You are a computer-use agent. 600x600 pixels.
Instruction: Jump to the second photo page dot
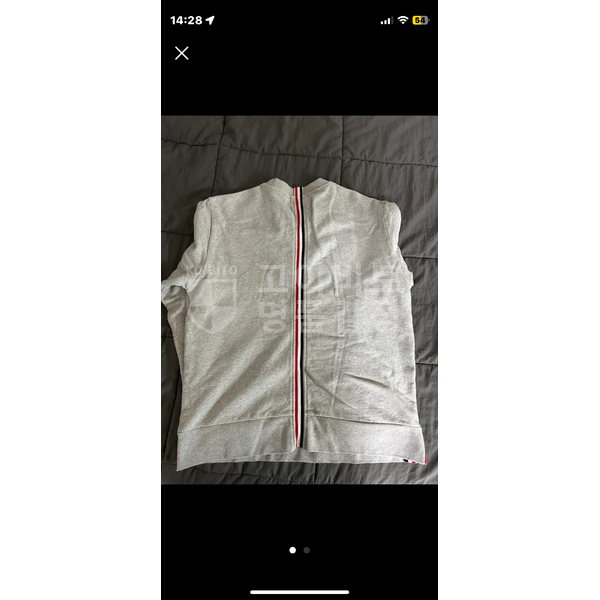click(x=307, y=550)
